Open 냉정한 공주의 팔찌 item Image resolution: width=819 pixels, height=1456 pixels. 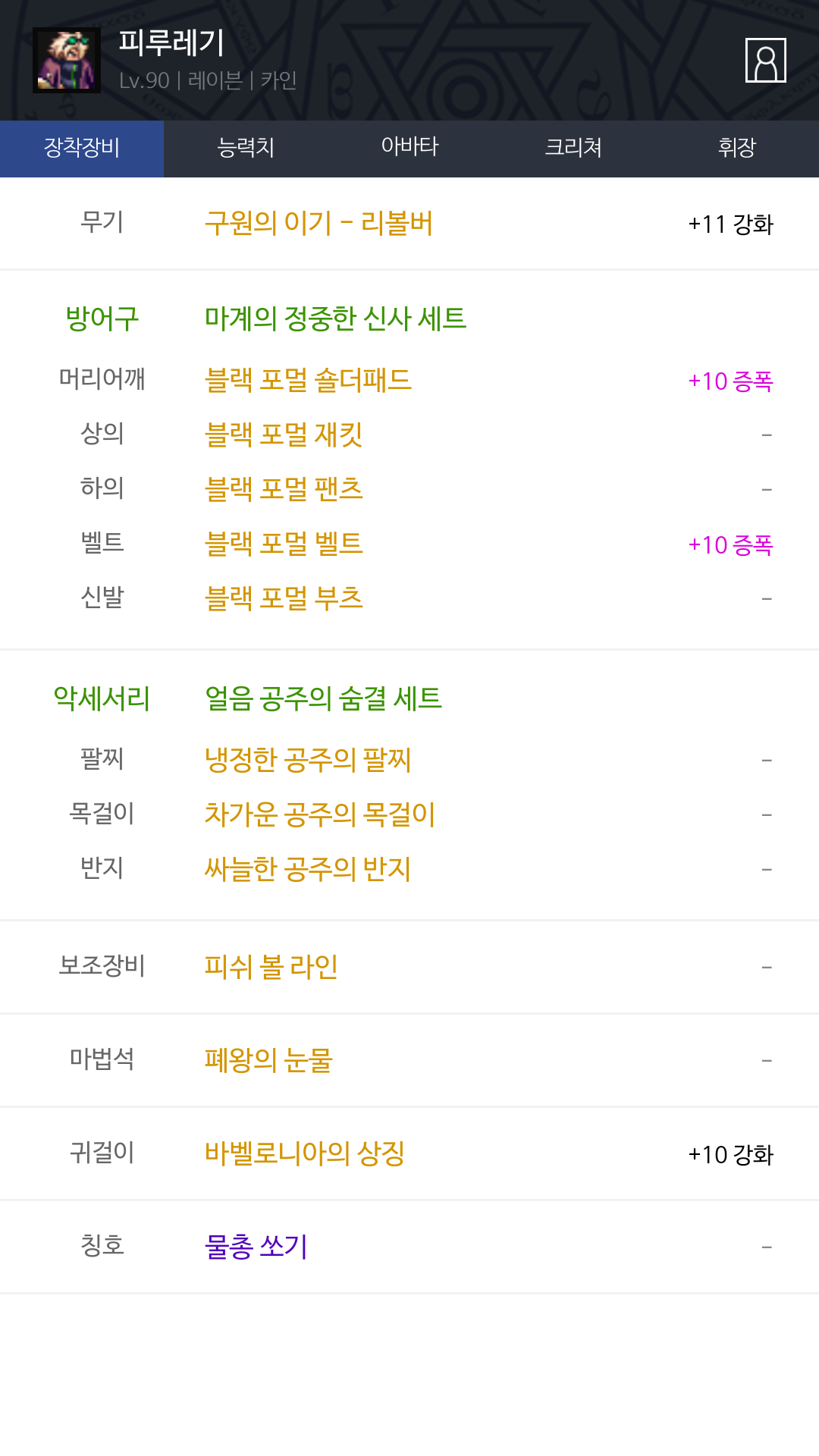(x=308, y=760)
